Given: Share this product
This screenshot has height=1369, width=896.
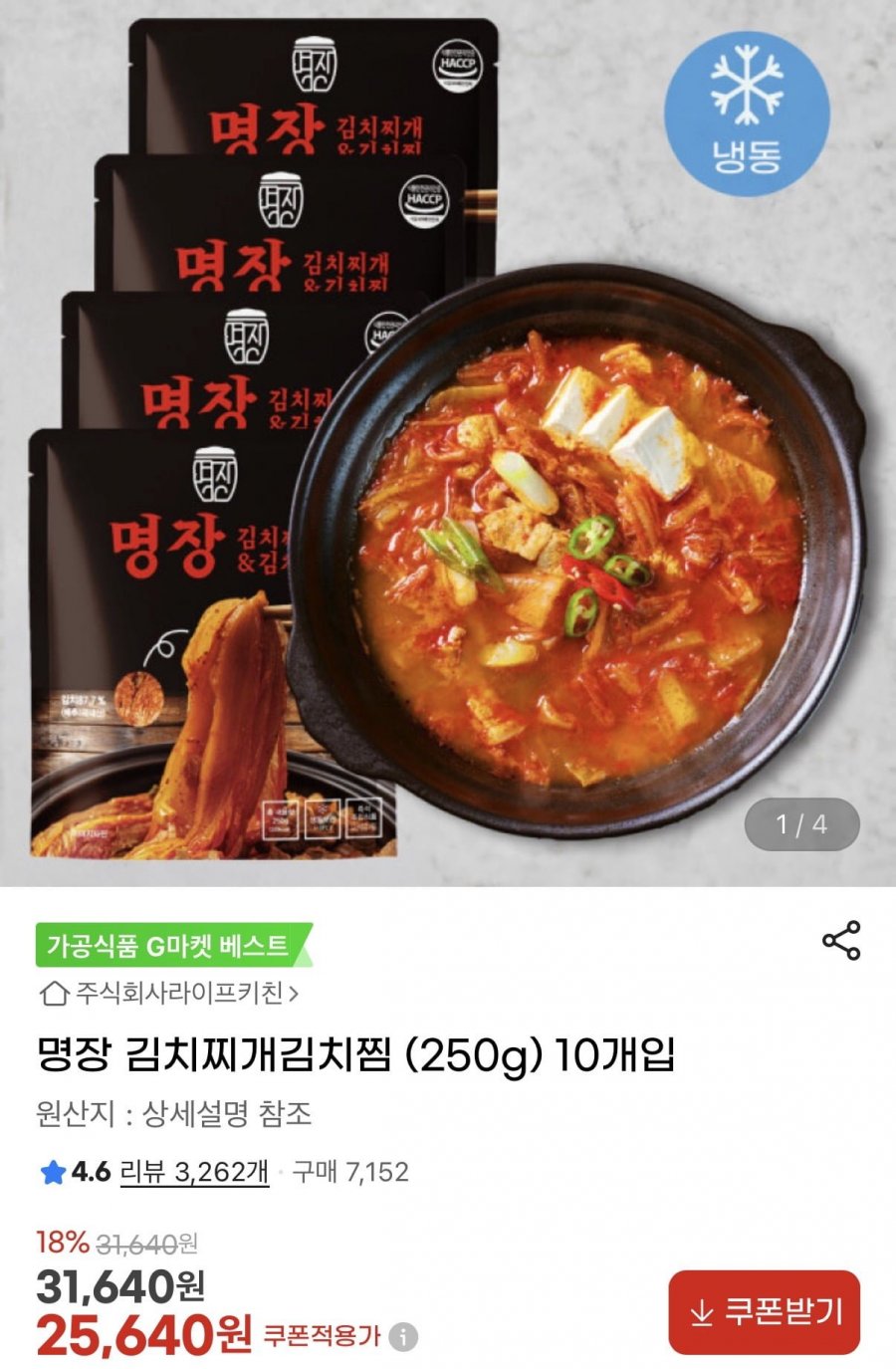Looking at the screenshot, I should click(841, 941).
